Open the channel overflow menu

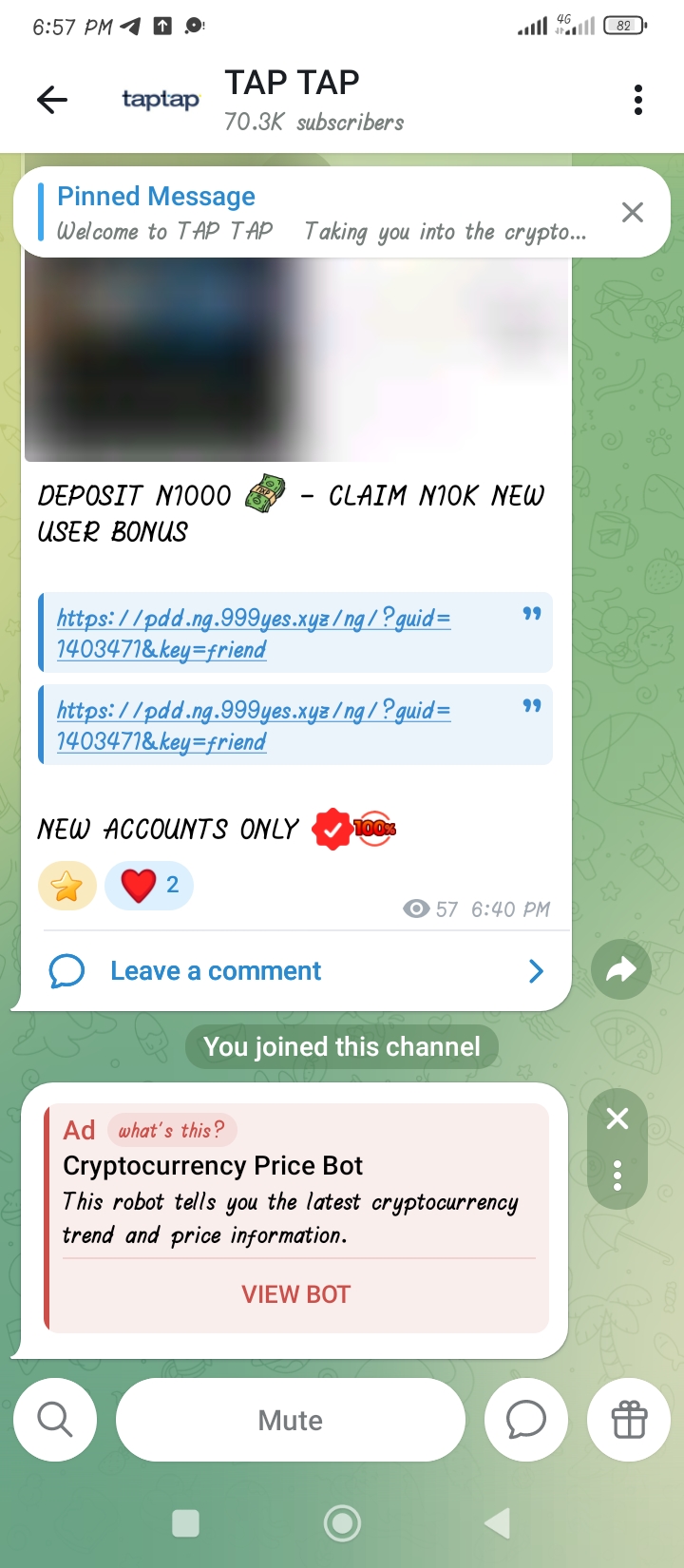pos(638,100)
